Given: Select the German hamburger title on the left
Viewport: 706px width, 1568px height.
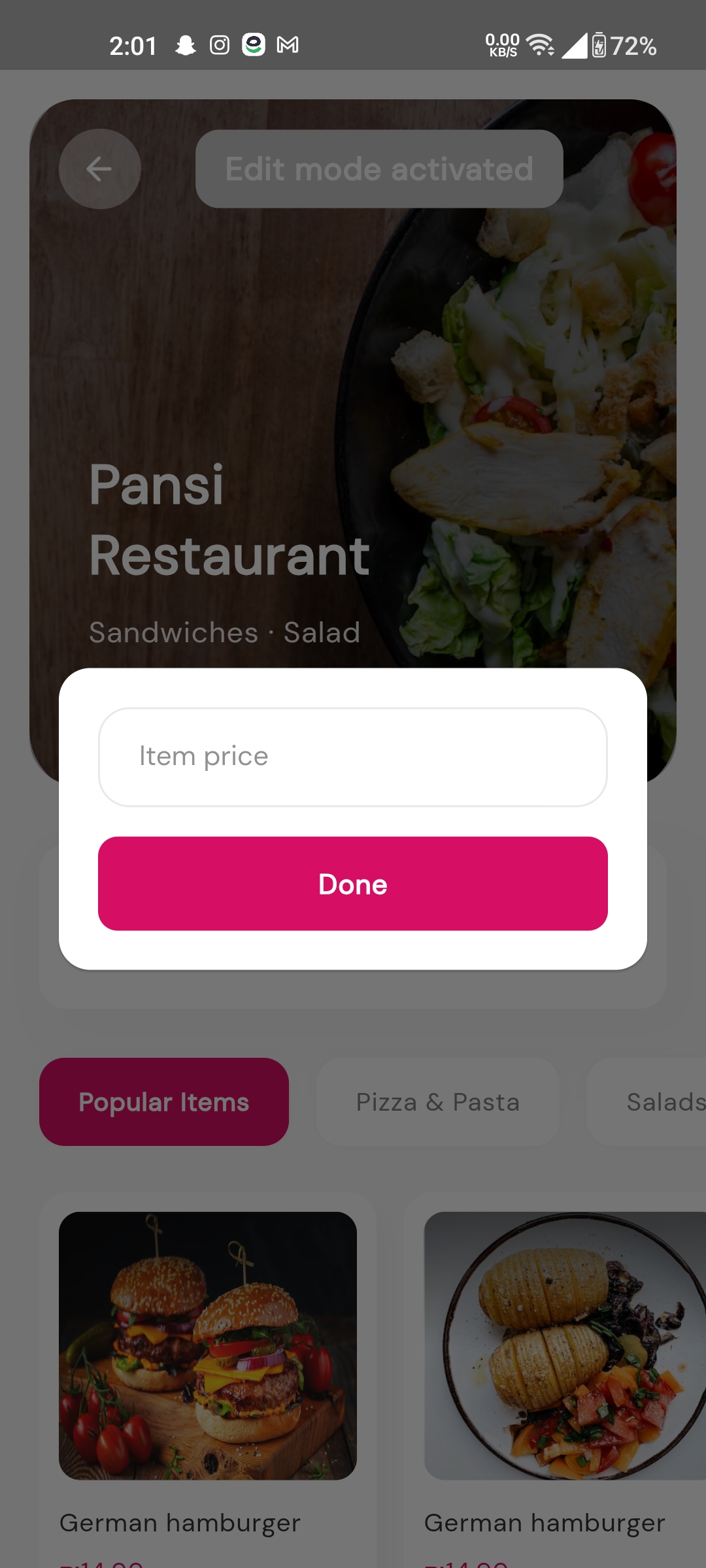Looking at the screenshot, I should tap(180, 1522).
